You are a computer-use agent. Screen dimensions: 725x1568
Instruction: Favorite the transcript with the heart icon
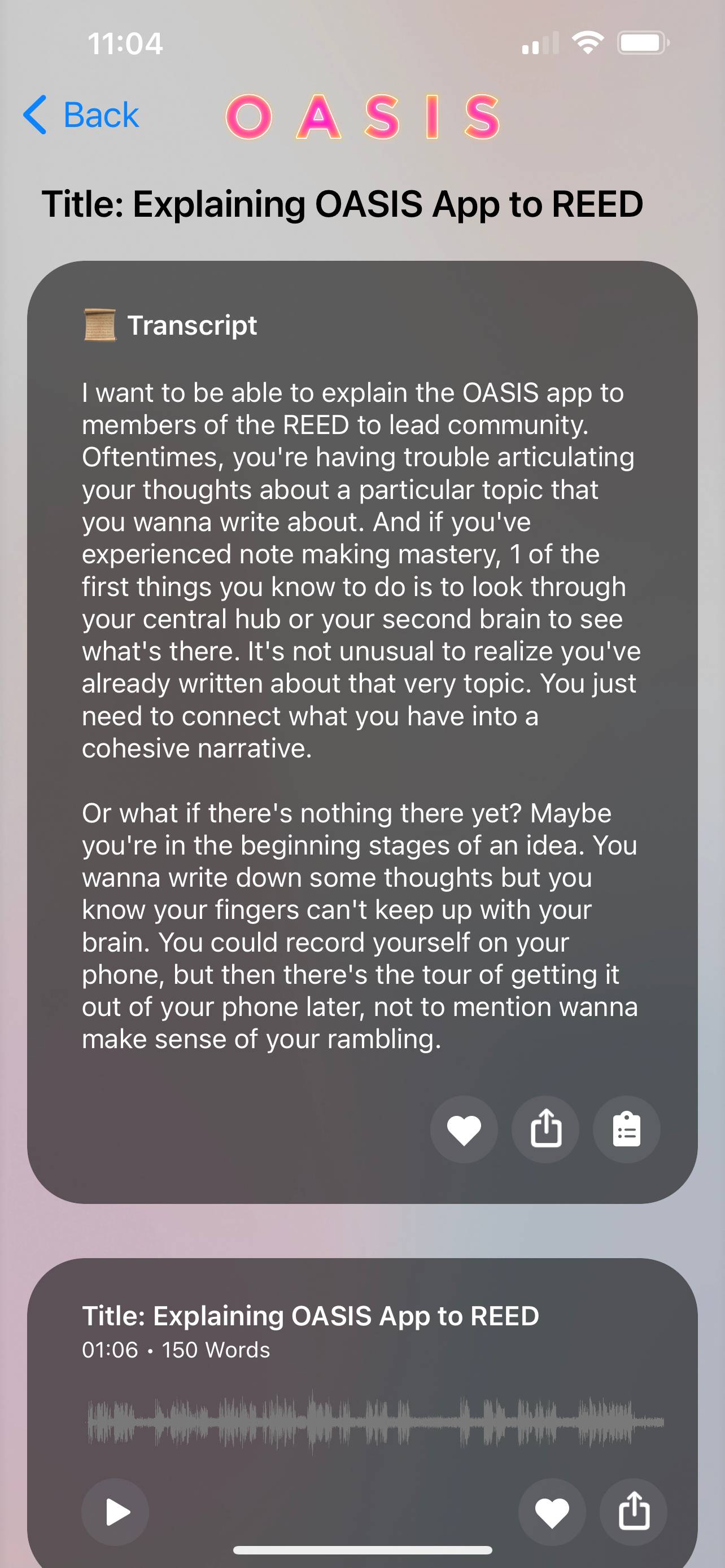[464, 1130]
